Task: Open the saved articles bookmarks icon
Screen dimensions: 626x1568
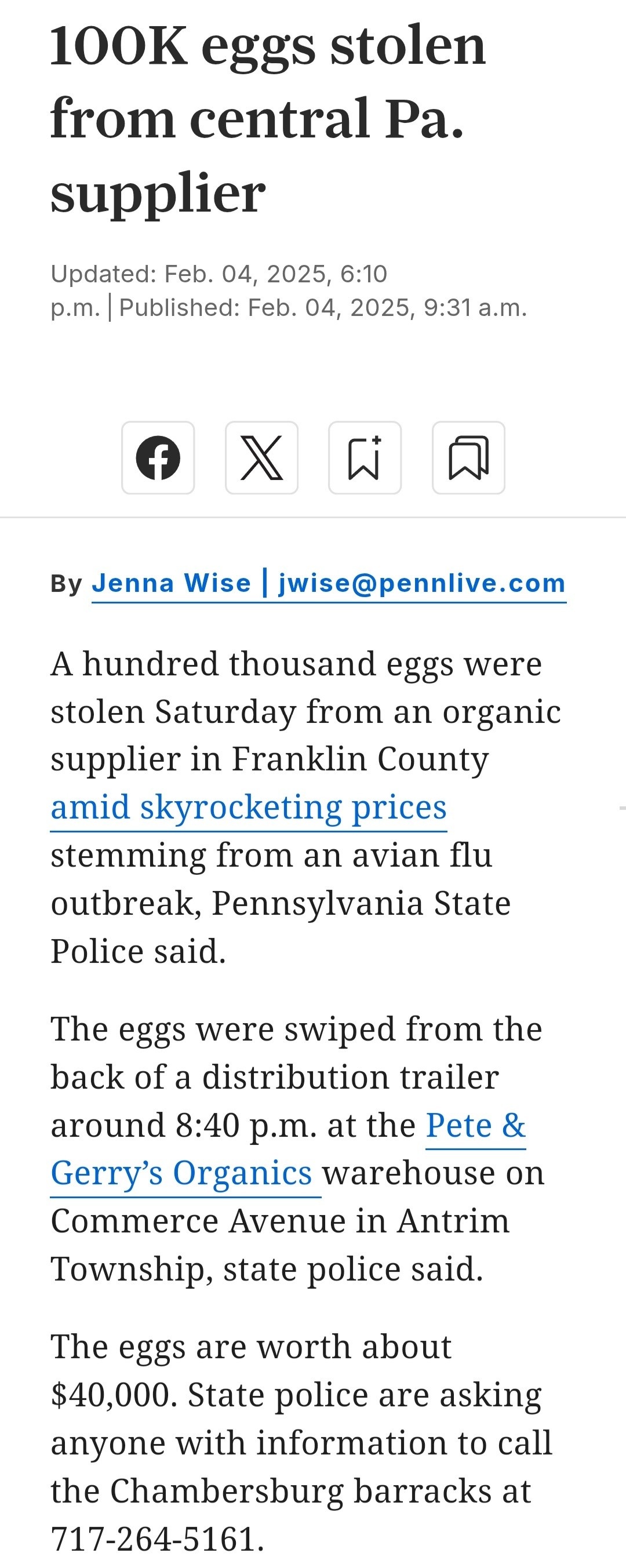Action: point(468,458)
